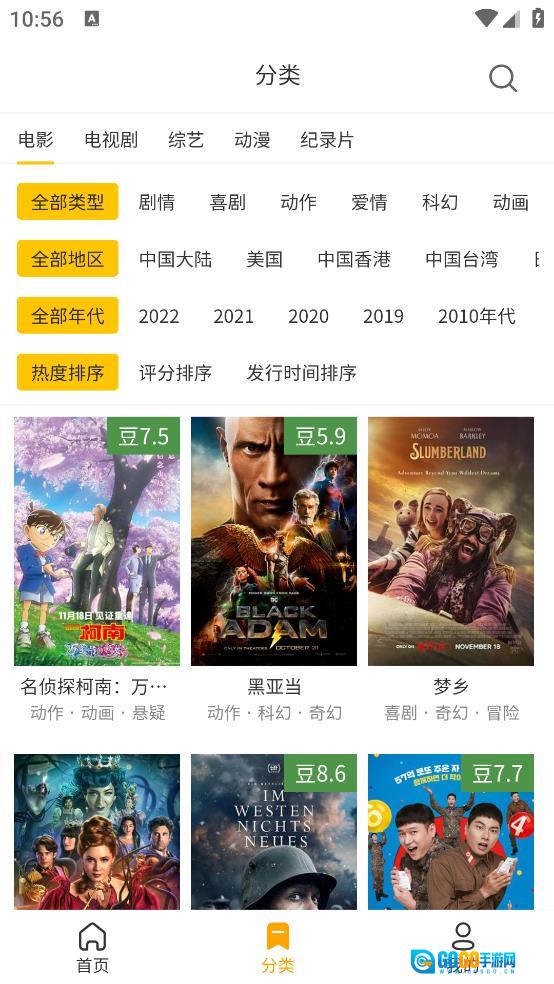Select the 2010年代 filter
Screen dimensions: 554x984
tap(477, 316)
